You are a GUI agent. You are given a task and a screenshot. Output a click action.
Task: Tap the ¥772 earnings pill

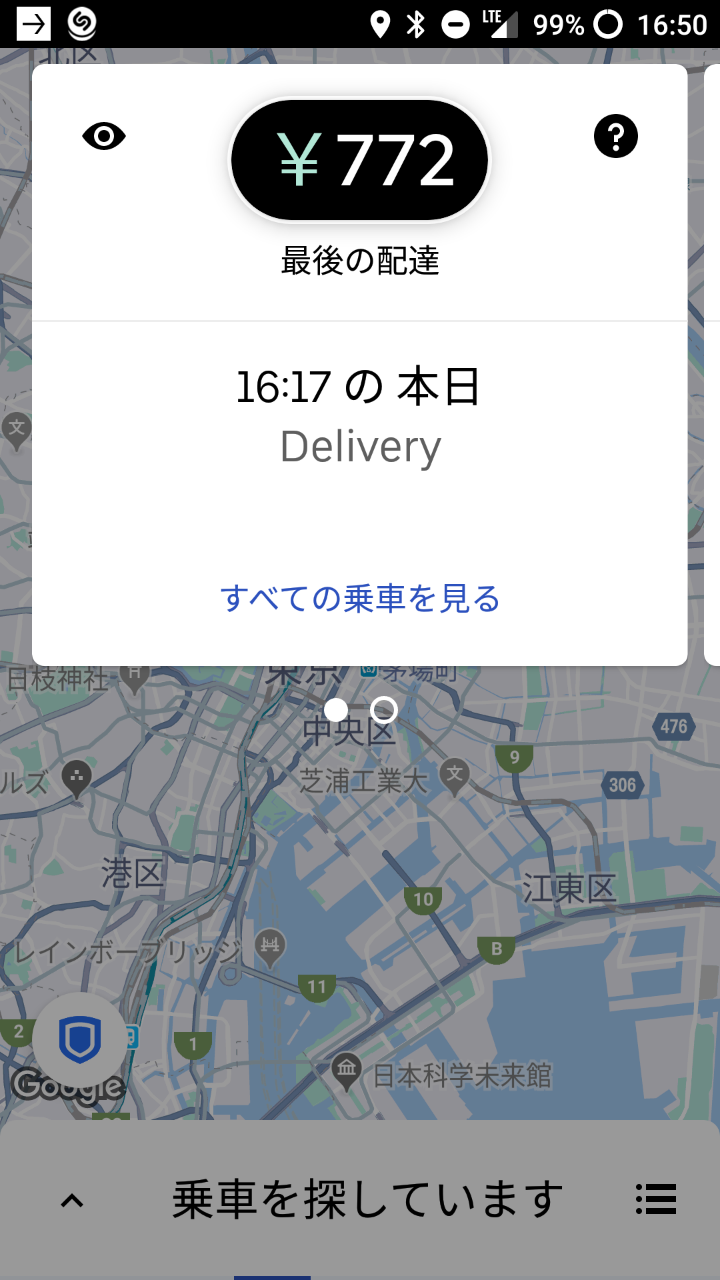click(360, 160)
